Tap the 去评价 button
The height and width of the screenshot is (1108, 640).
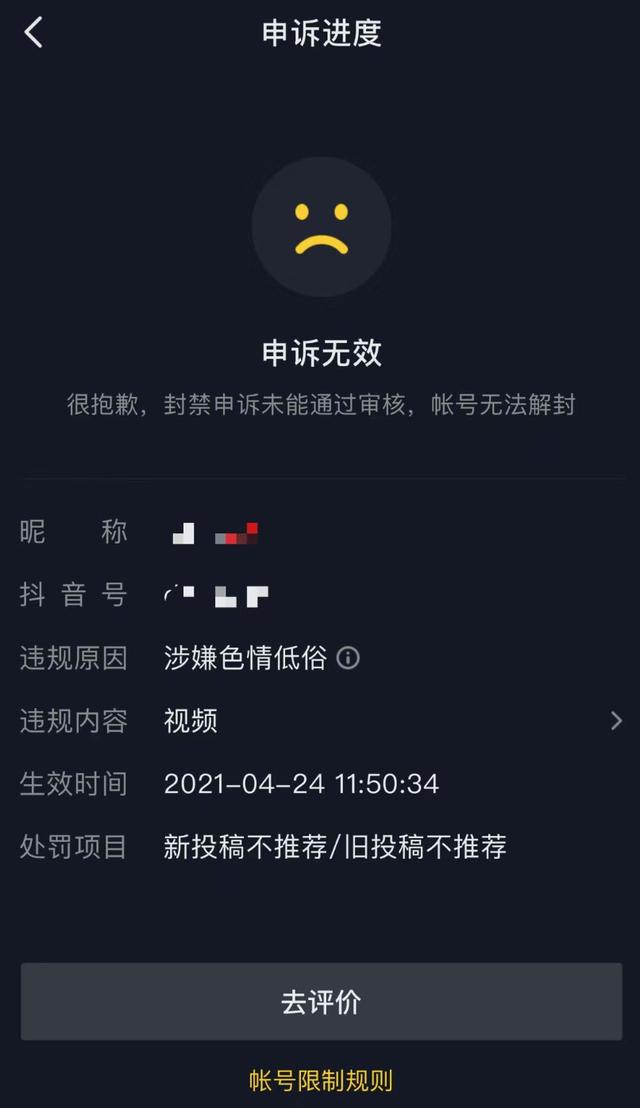[x=321, y=1002]
